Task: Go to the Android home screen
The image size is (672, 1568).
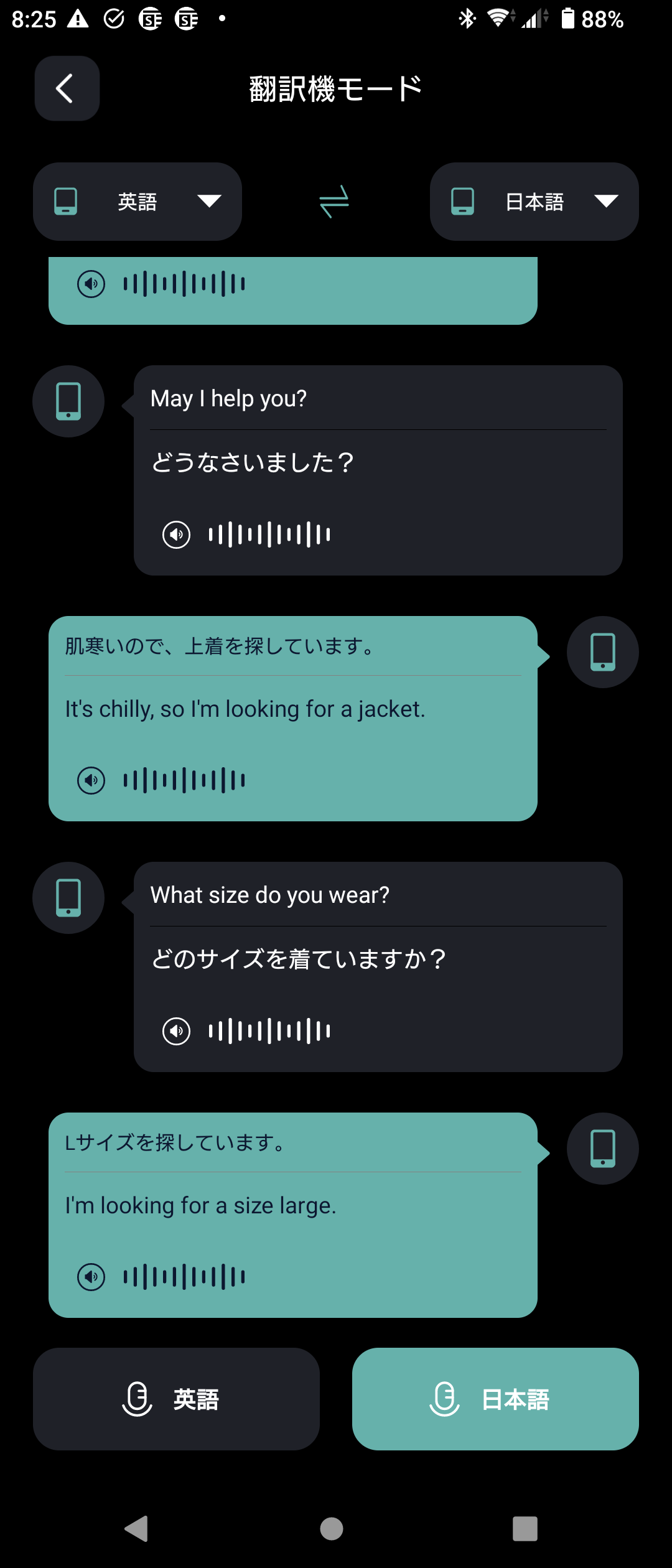Action: (332, 1528)
